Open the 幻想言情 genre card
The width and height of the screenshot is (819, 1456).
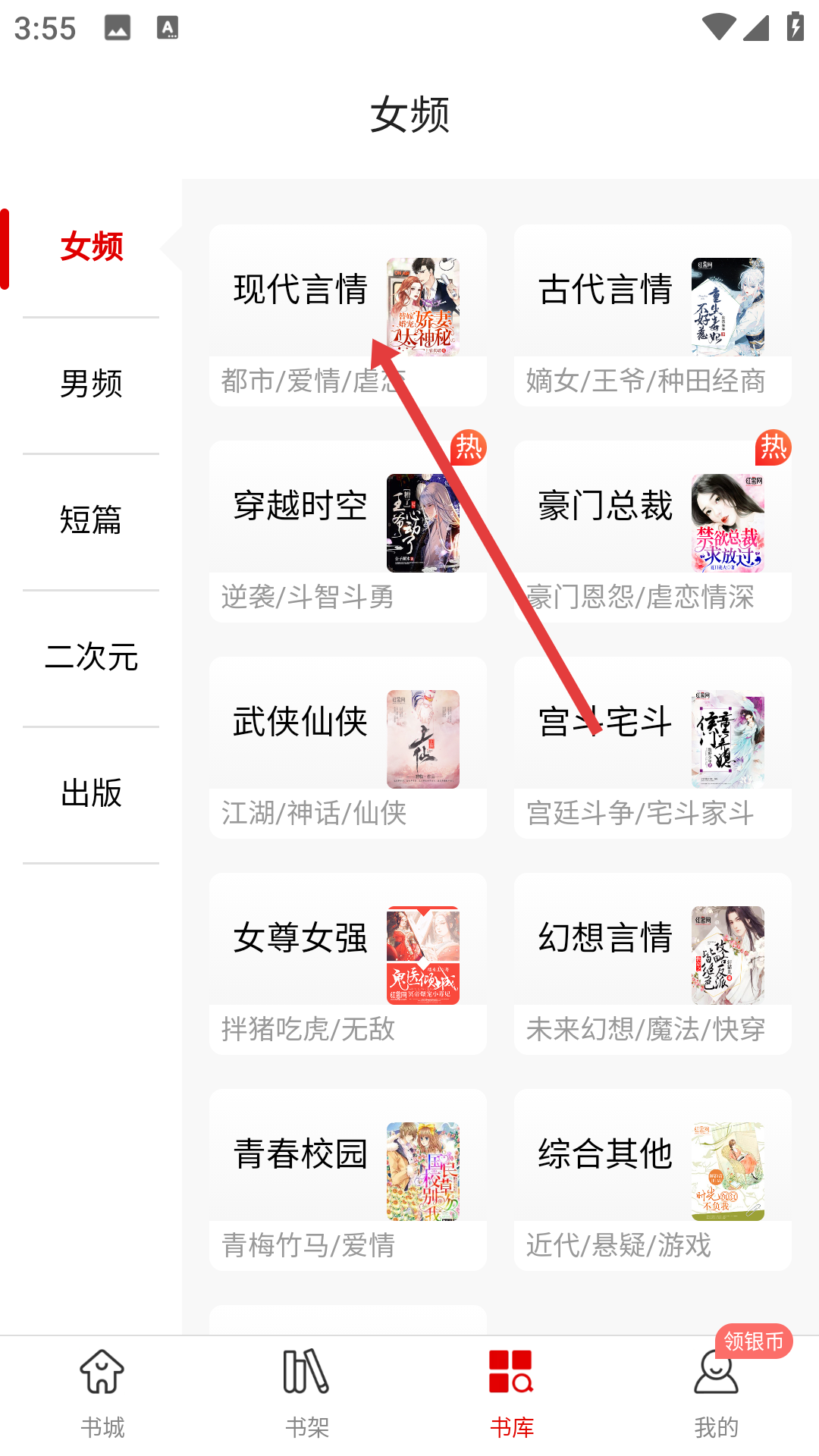coord(652,963)
